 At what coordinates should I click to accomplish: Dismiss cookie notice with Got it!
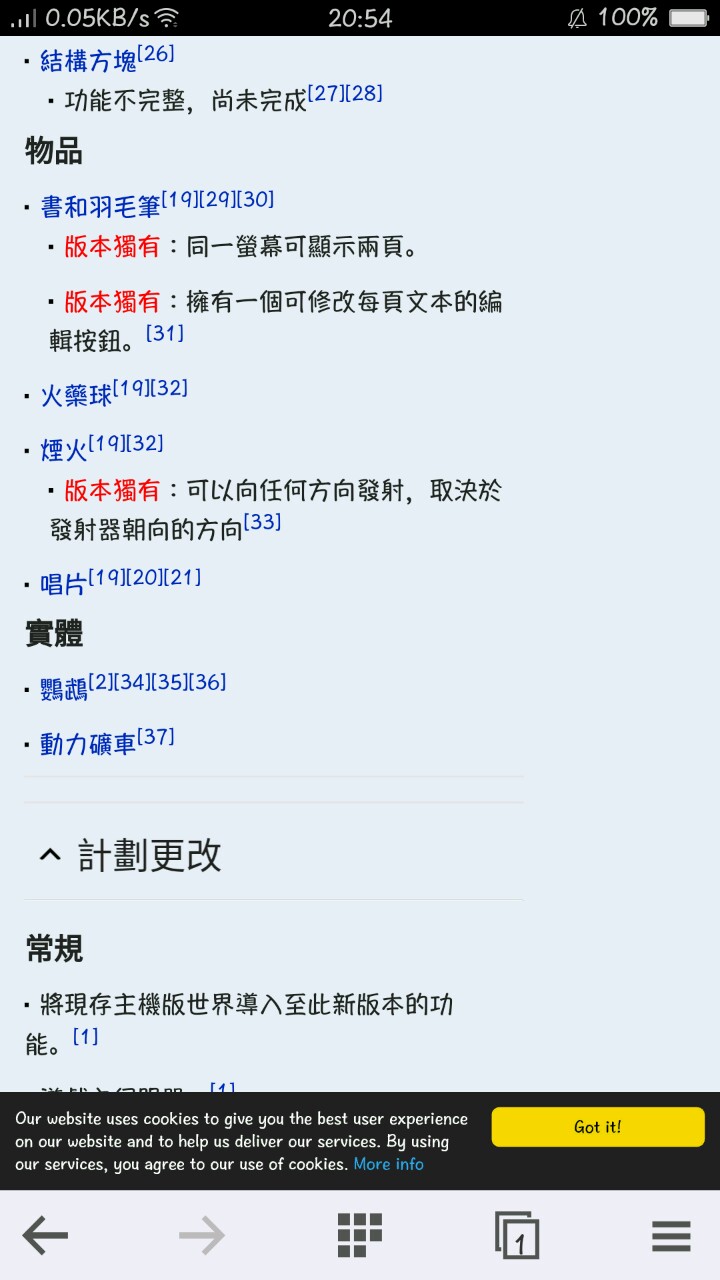pos(598,1127)
